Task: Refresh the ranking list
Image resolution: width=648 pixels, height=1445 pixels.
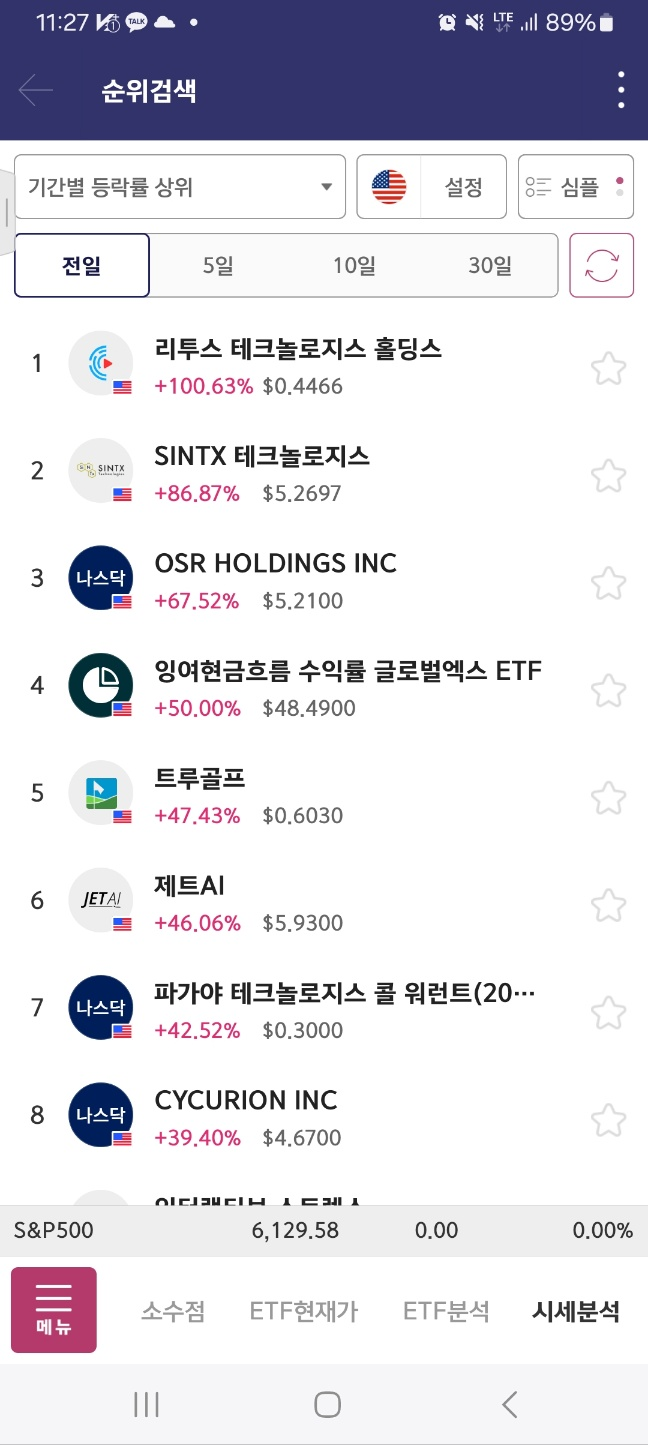Action: click(602, 265)
